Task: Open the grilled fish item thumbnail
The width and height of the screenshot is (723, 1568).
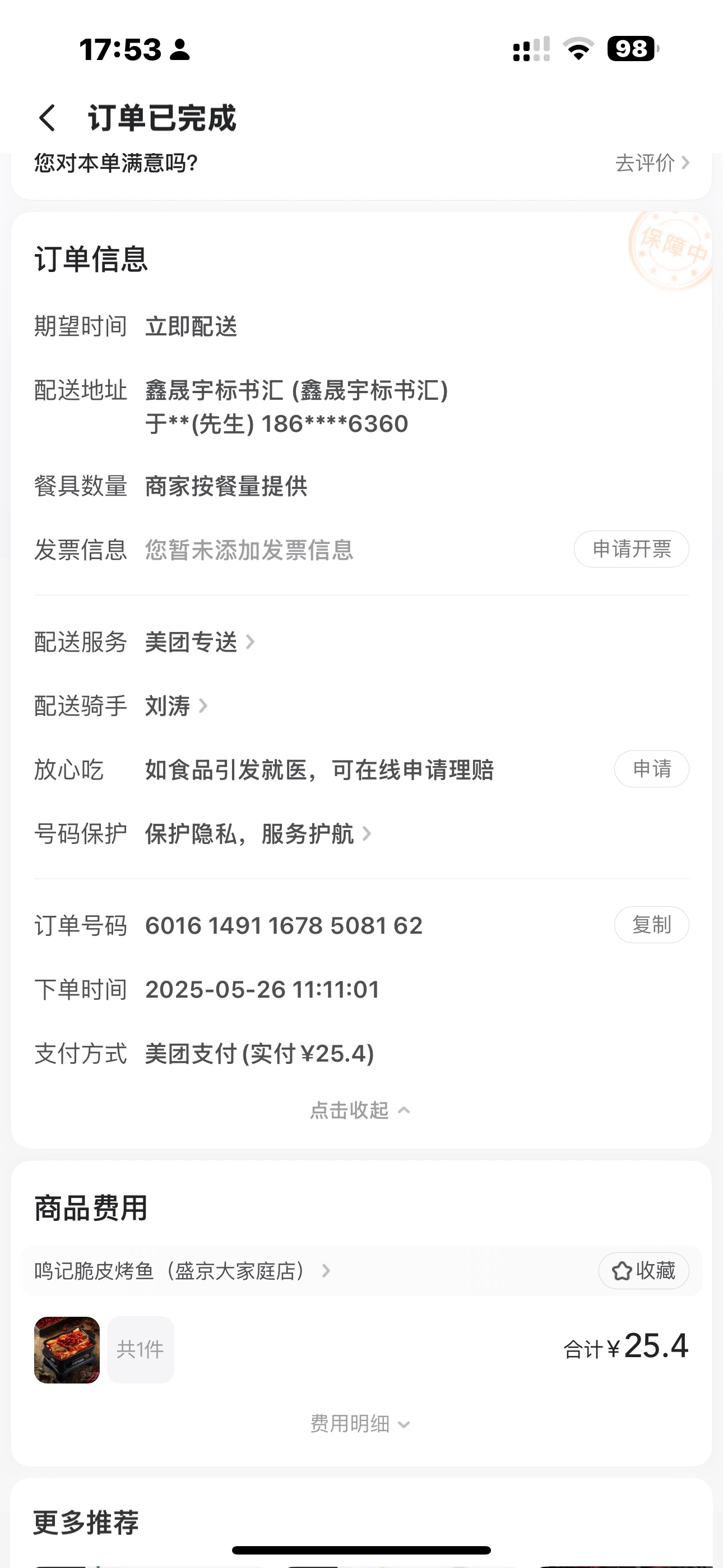Action: [x=67, y=1350]
